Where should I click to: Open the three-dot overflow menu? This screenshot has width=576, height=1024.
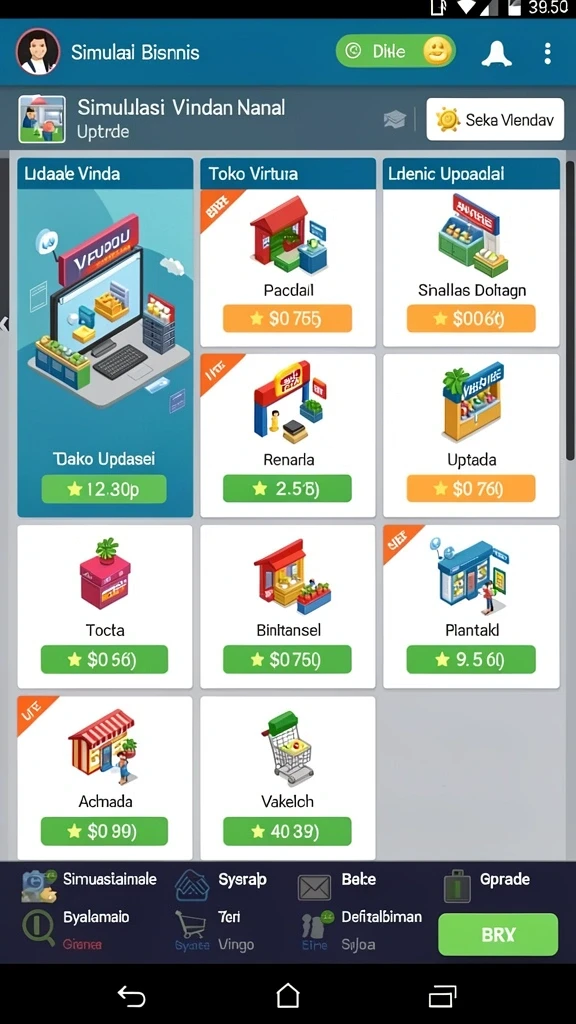click(x=547, y=53)
